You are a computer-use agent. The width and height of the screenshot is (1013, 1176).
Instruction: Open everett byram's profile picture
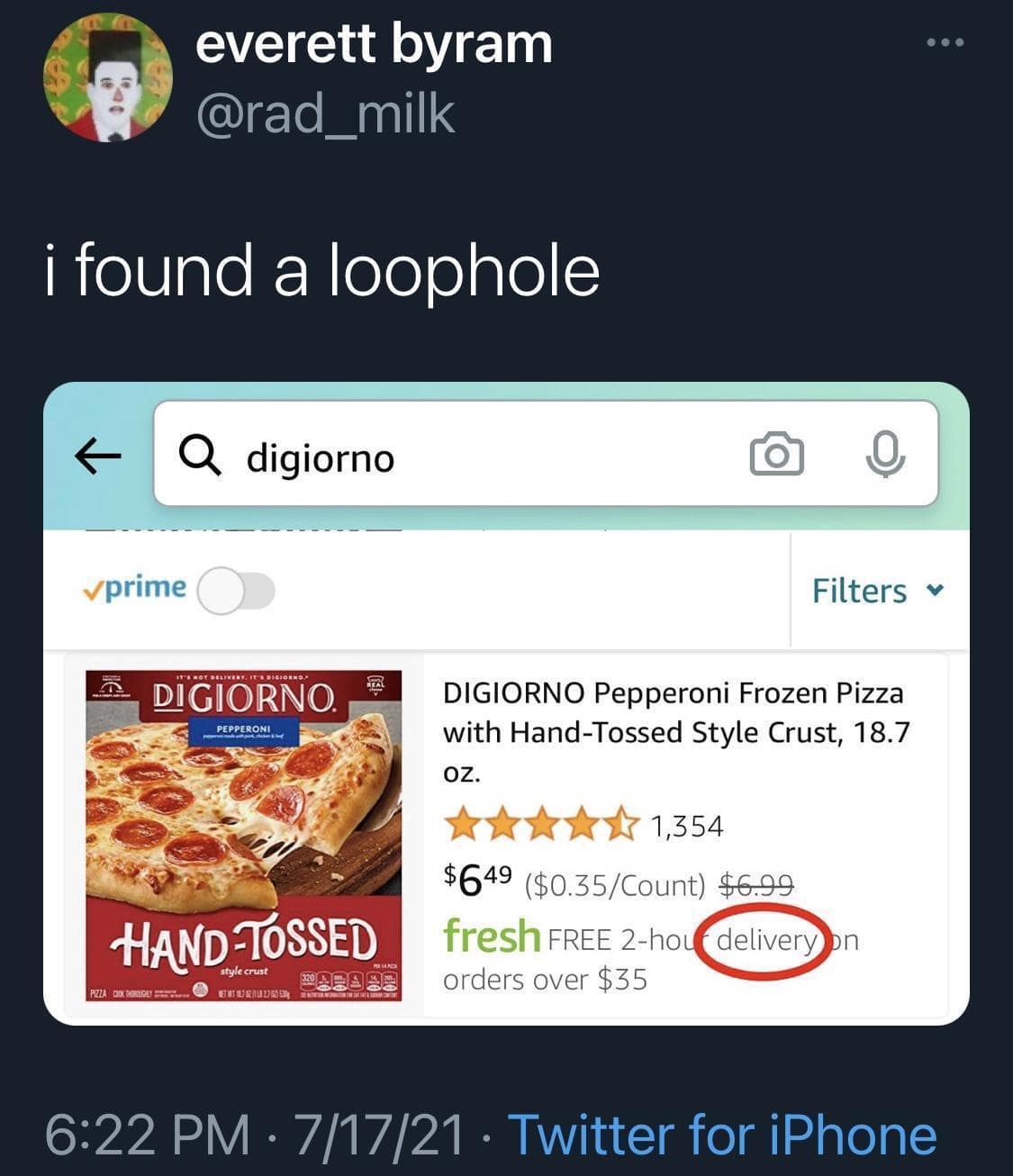[x=108, y=77]
